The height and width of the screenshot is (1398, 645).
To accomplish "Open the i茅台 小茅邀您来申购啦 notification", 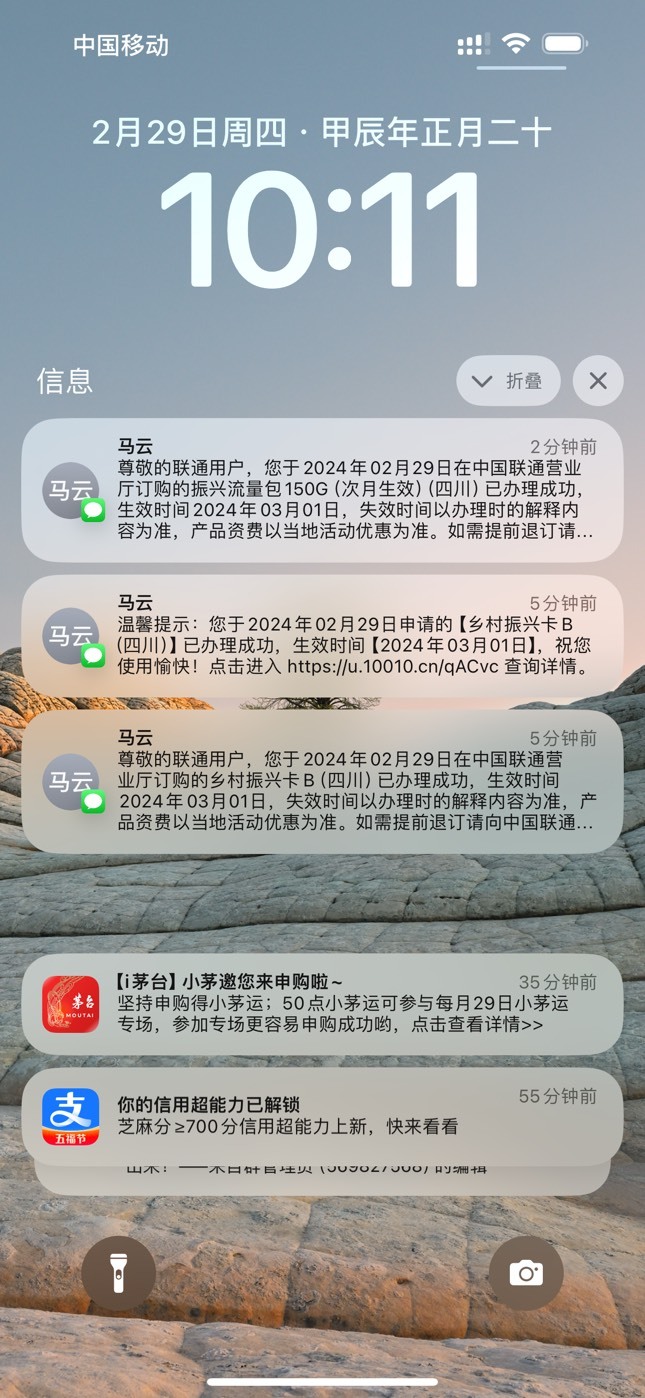I will tap(322, 1004).
